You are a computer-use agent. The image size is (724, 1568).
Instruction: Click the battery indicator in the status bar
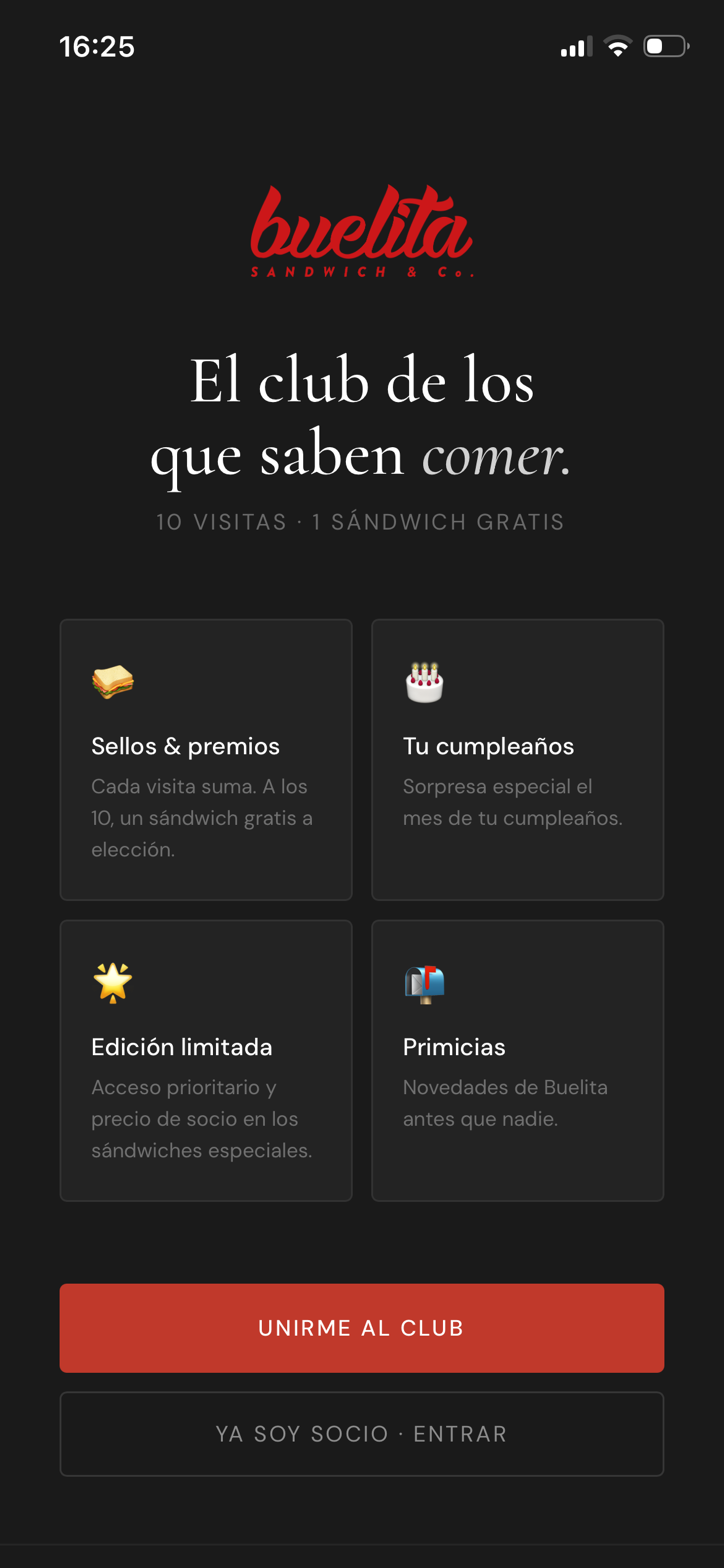click(x=665, y=44)
